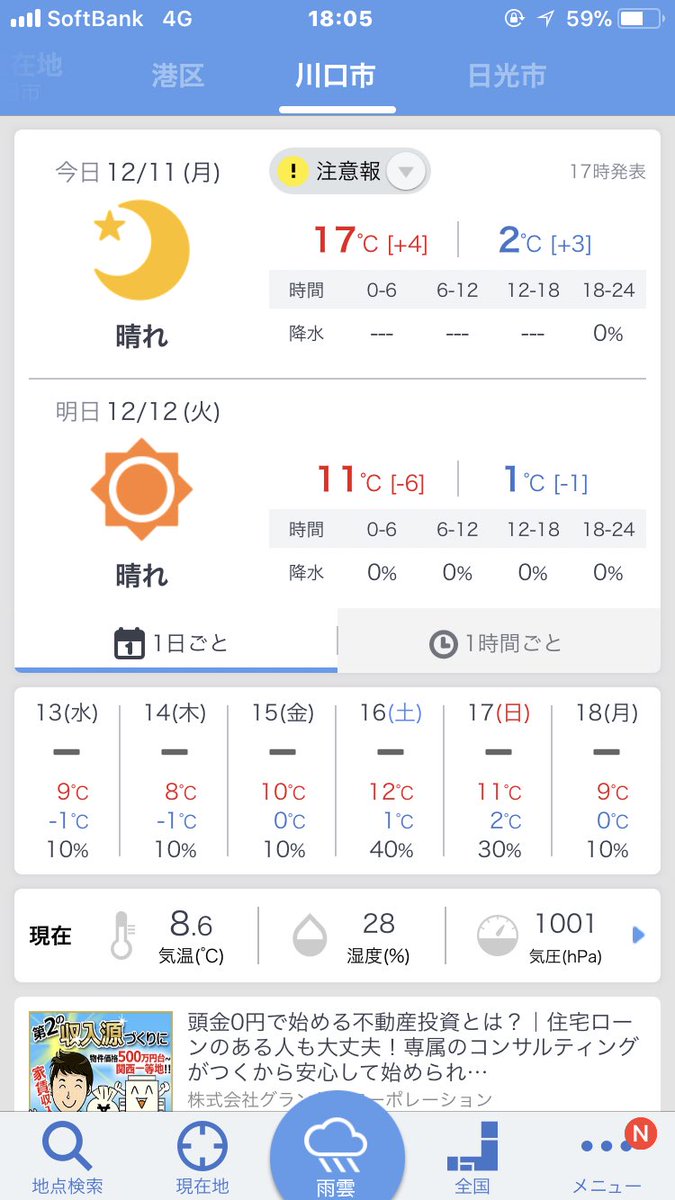Open the 全国 nationwide weather
675x1200 pixels.
pyautogui.click(x=472, y=1156)
